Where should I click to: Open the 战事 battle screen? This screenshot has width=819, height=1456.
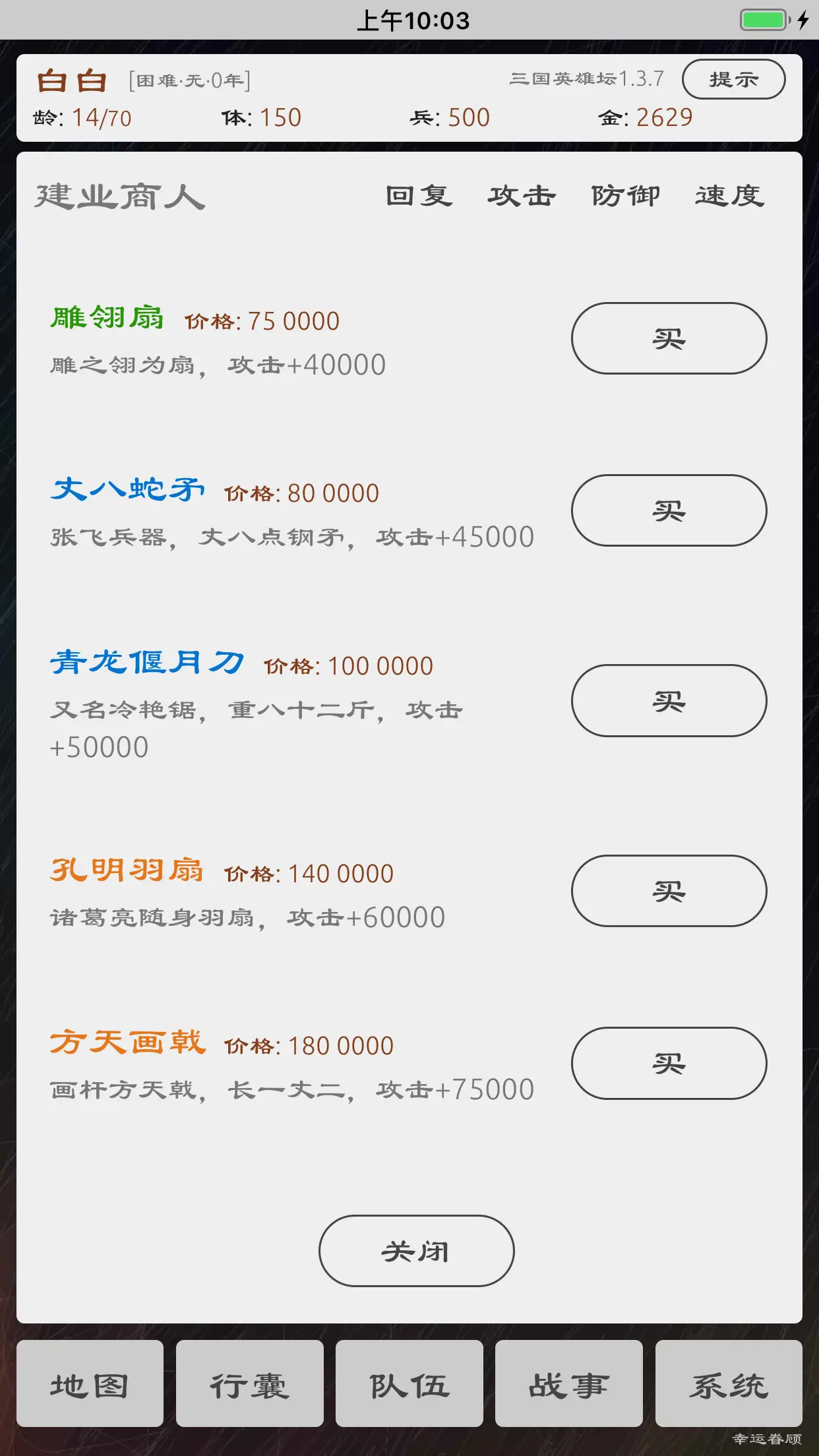[x=569, y=1385]
